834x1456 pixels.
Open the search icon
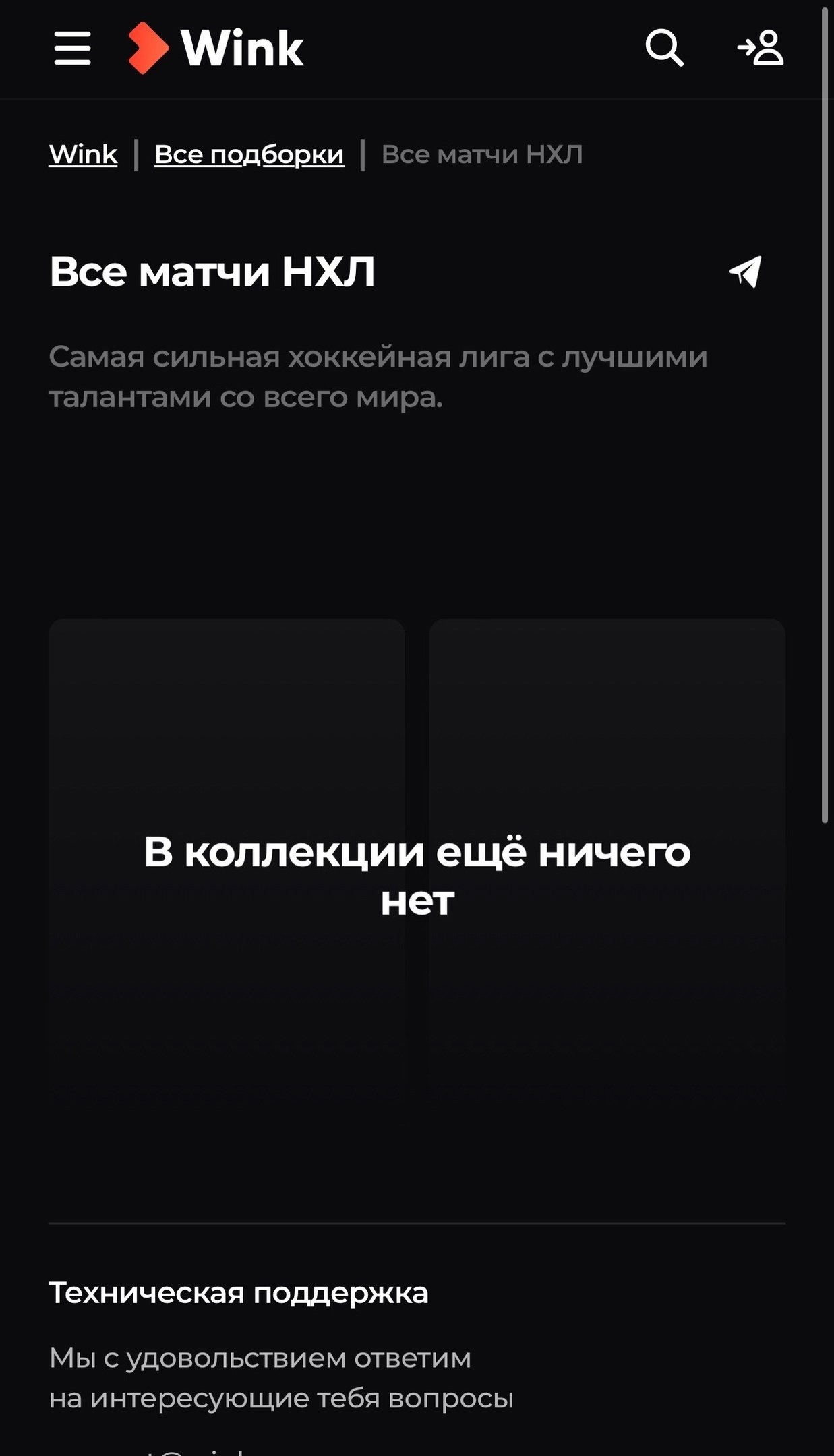664,48
